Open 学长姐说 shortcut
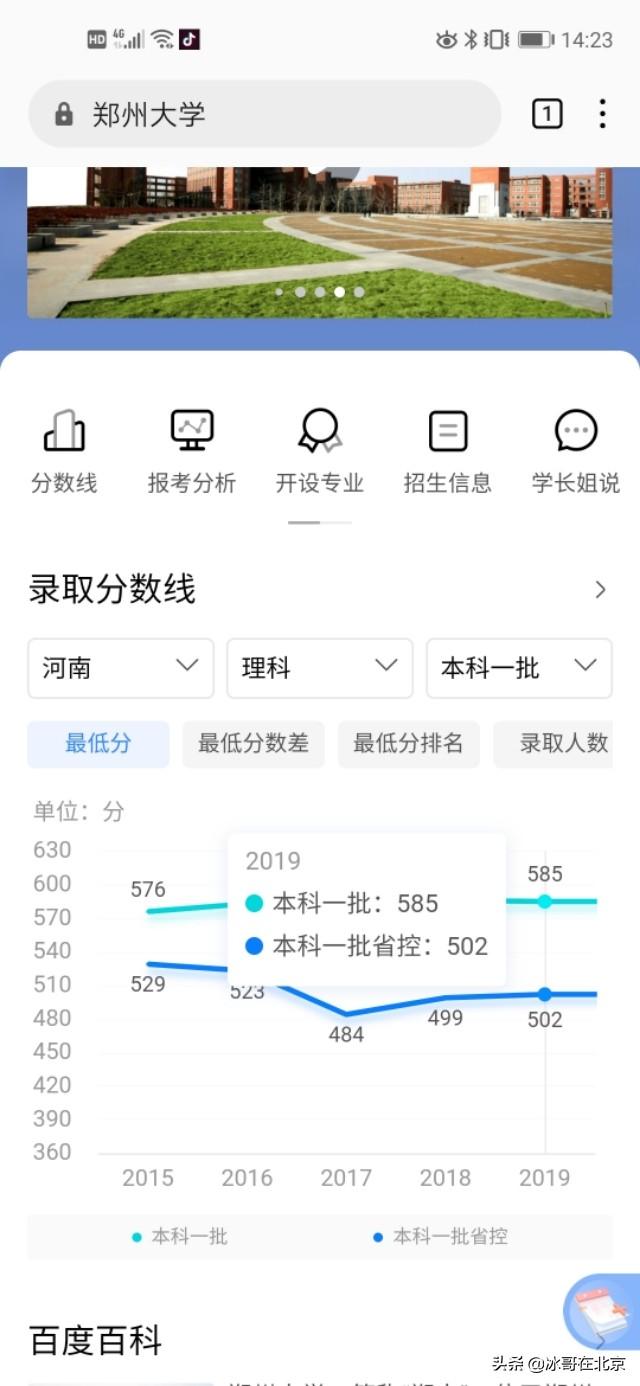Viewport: 640px width, 1386px height. pos(576,452)
